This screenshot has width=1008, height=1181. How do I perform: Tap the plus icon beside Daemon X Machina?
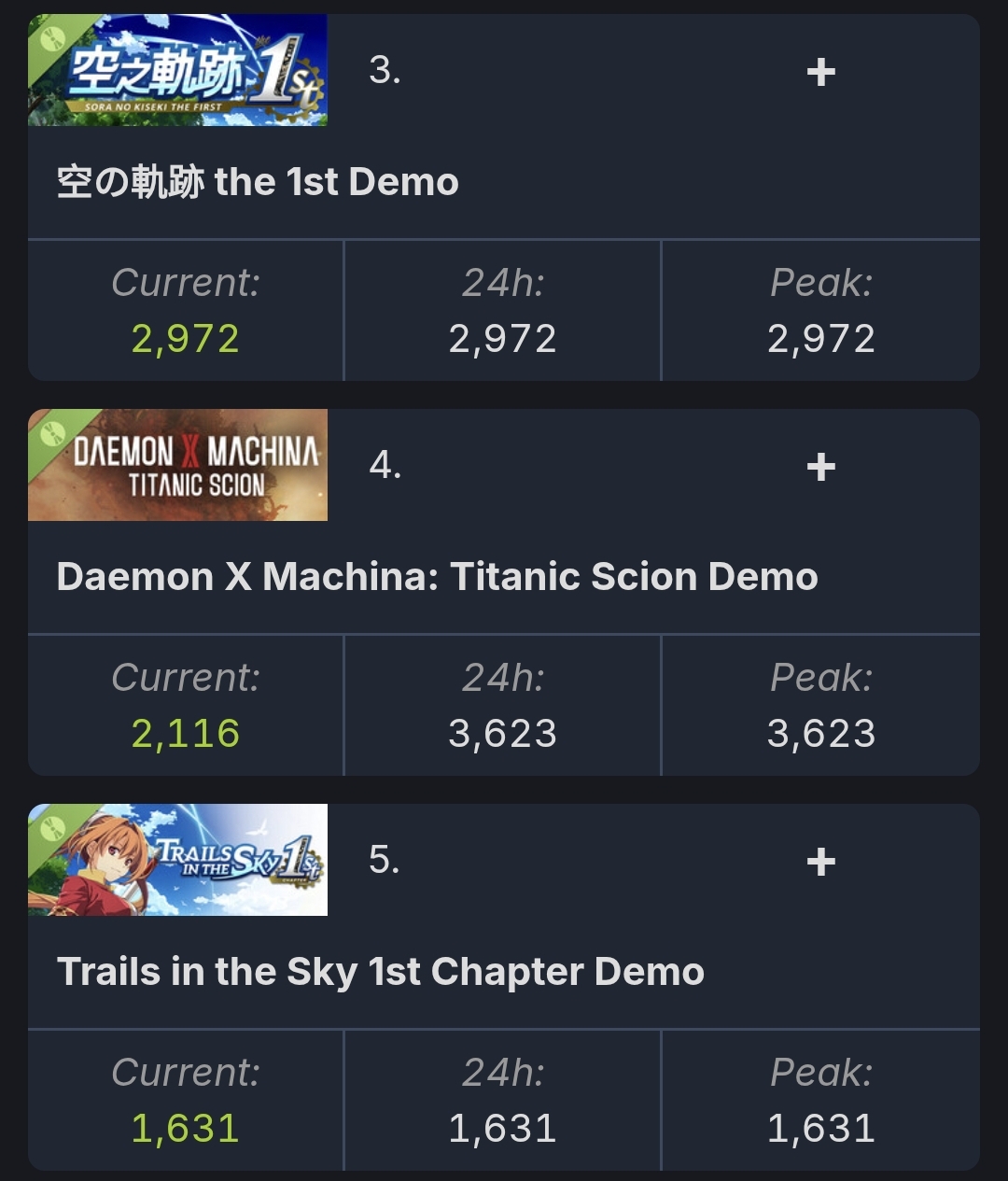pyautogui.click(x=820, y=467)
